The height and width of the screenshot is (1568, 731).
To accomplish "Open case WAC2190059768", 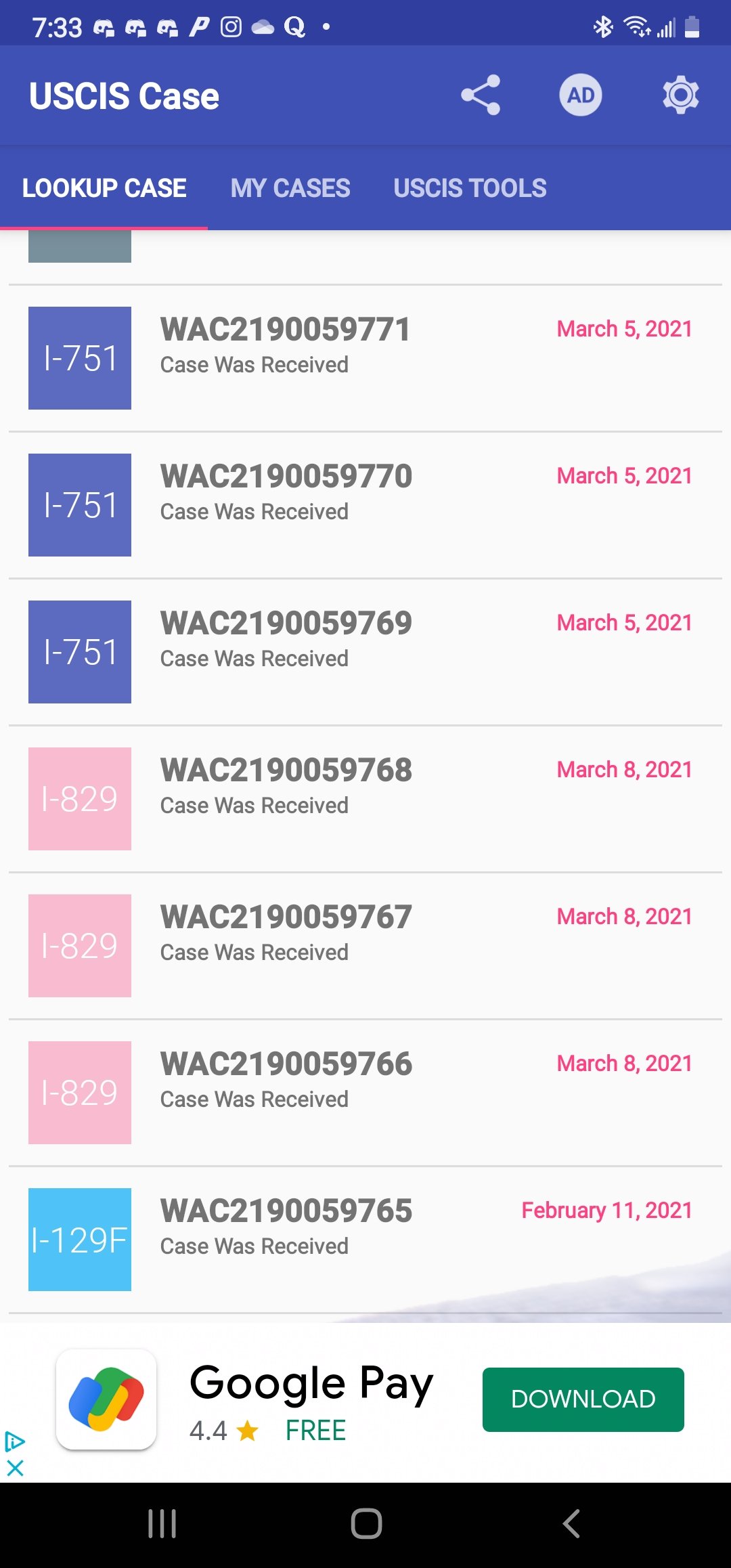I will (365, 799).
